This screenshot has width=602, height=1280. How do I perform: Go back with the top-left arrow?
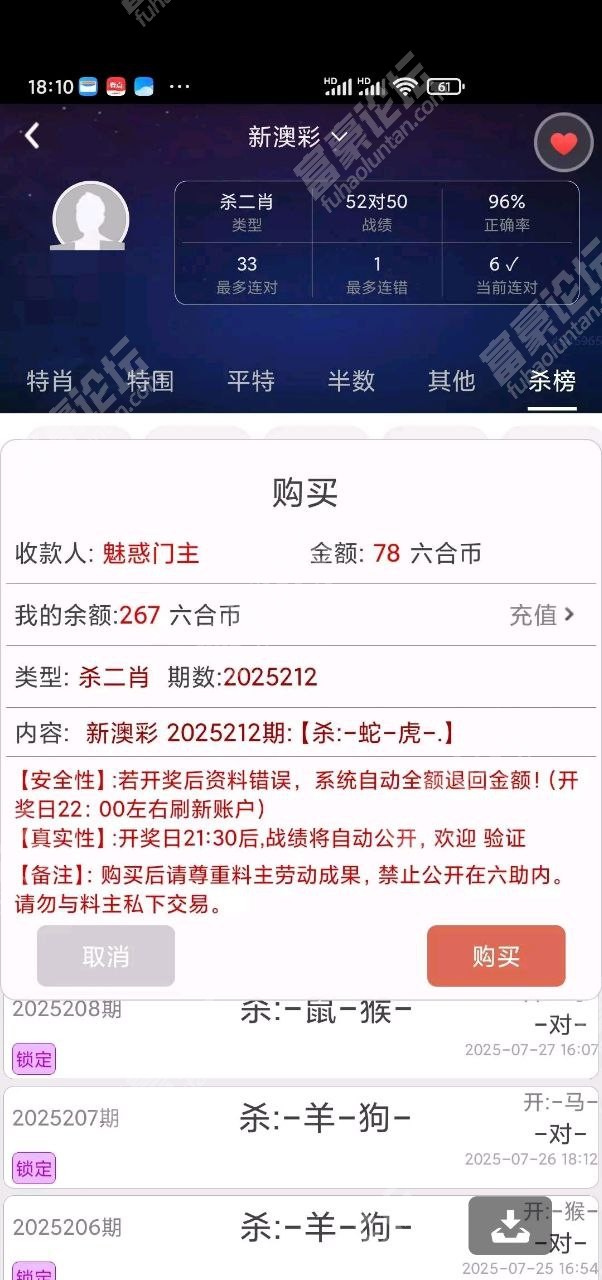[x=33, y=136]
